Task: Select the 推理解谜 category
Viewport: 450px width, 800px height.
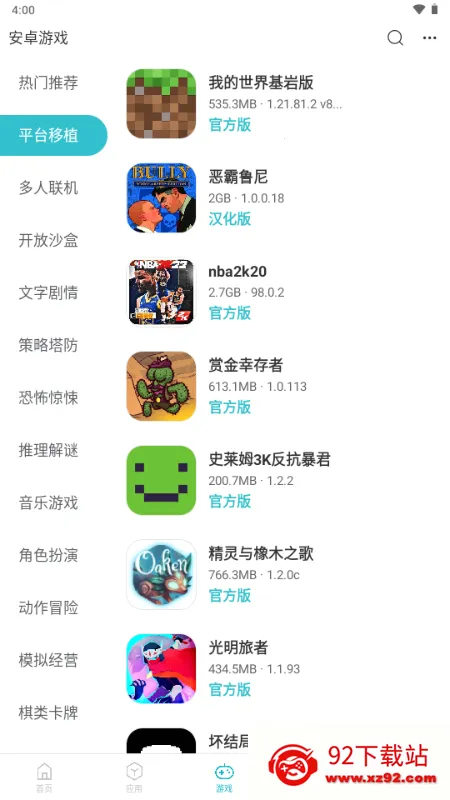Action: tap(48, 451)
